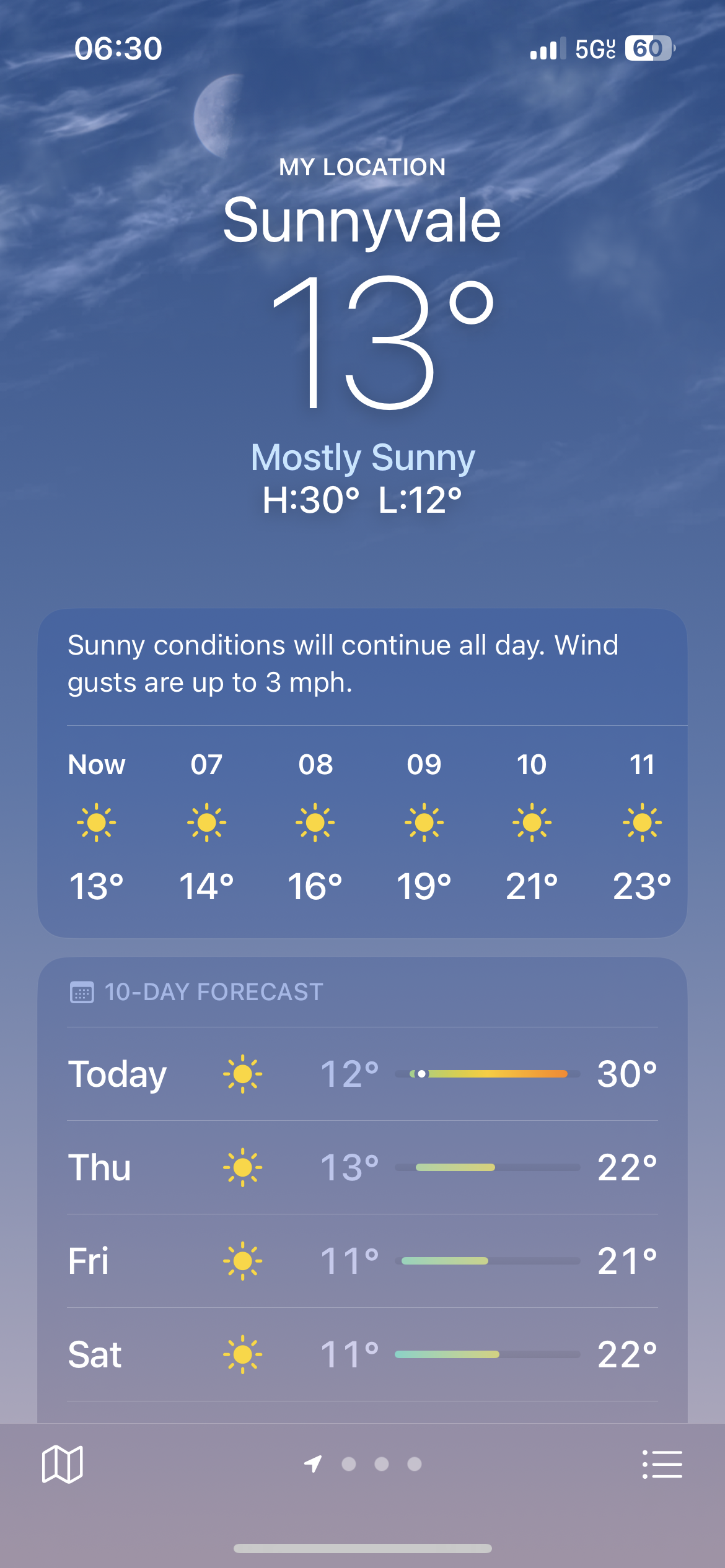View Sat forecast details
Screen dimensions: 725x1568
362,1354
